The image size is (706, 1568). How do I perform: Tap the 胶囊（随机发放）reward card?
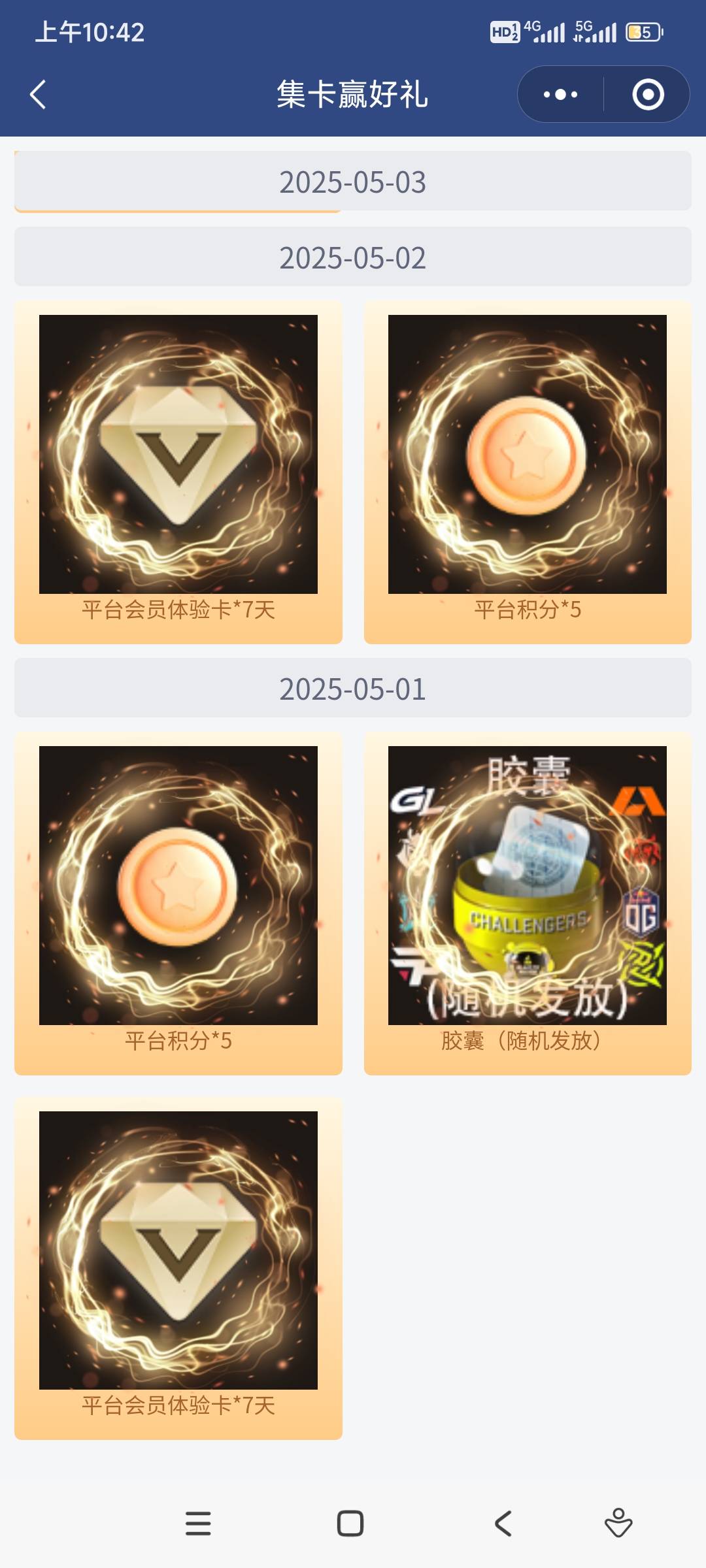pyautogui.click(x=527, y=908)
